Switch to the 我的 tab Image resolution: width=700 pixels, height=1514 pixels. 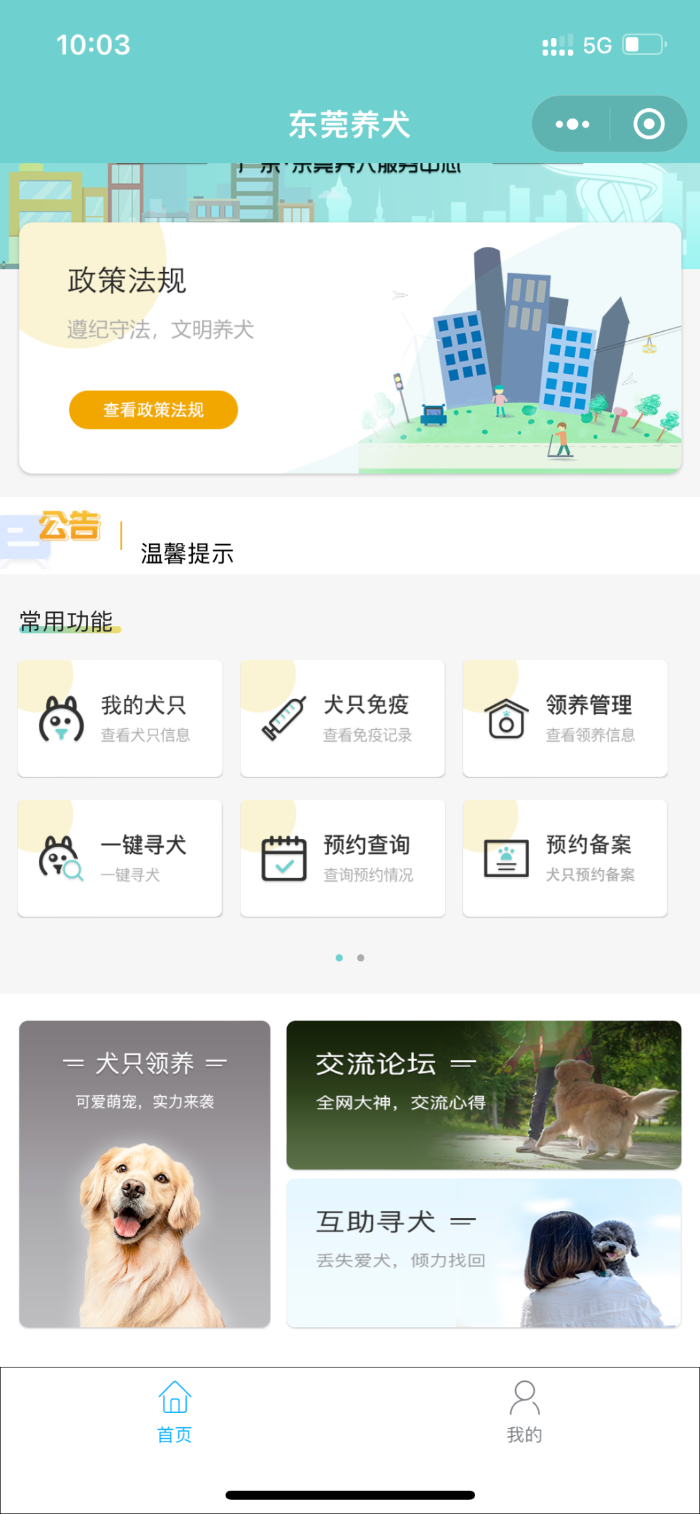click(524, 1412)
